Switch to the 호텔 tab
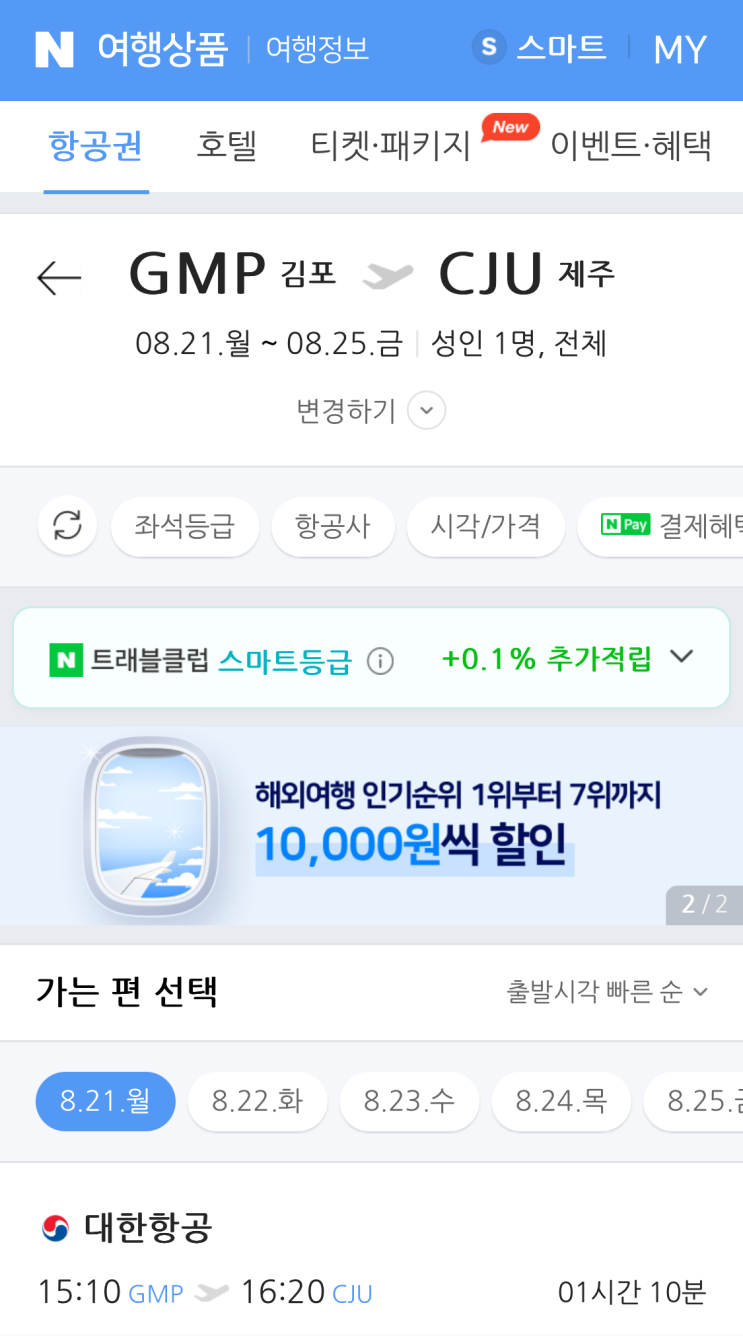This screenshot has width=743, height=1336. click(x=226, y=146)
